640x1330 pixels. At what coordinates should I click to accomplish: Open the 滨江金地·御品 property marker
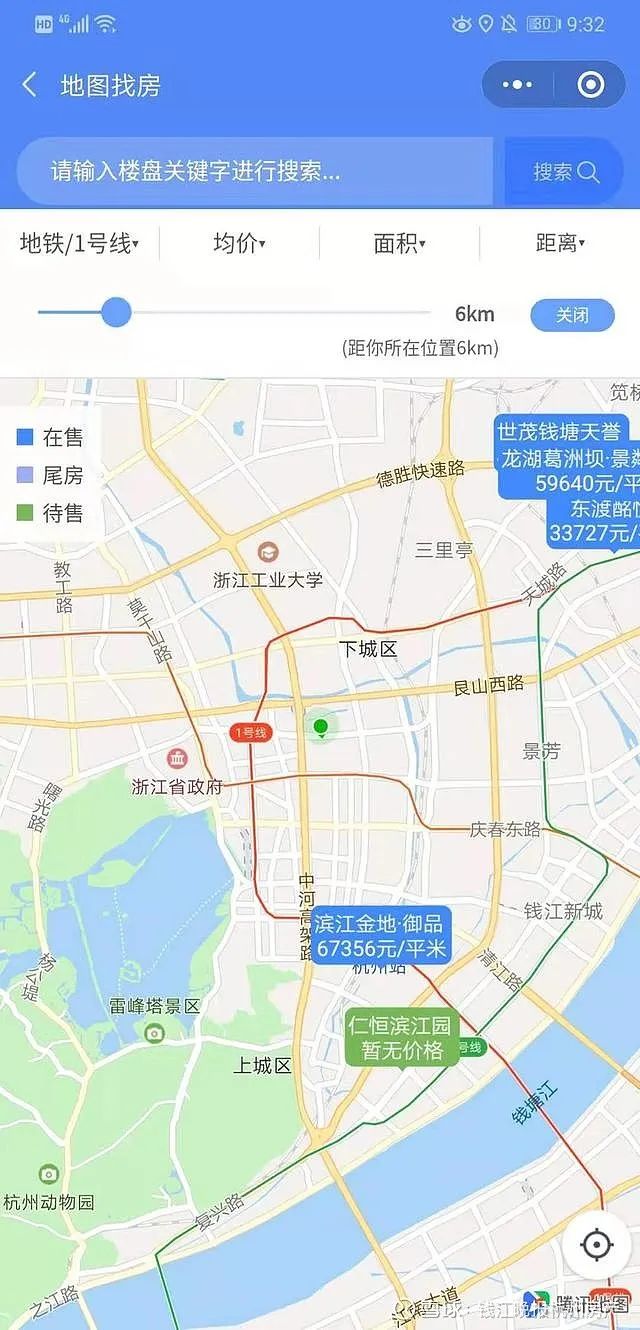point(380,935)
